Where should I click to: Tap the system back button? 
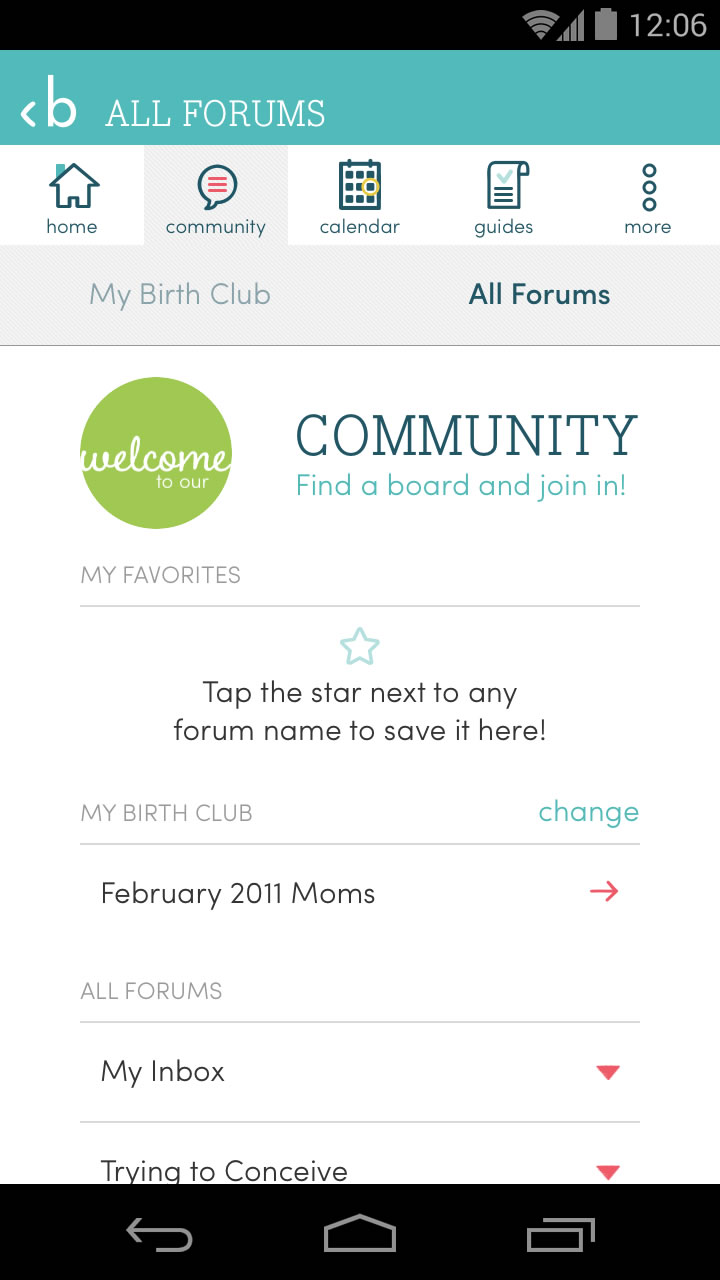point(159,1236)
